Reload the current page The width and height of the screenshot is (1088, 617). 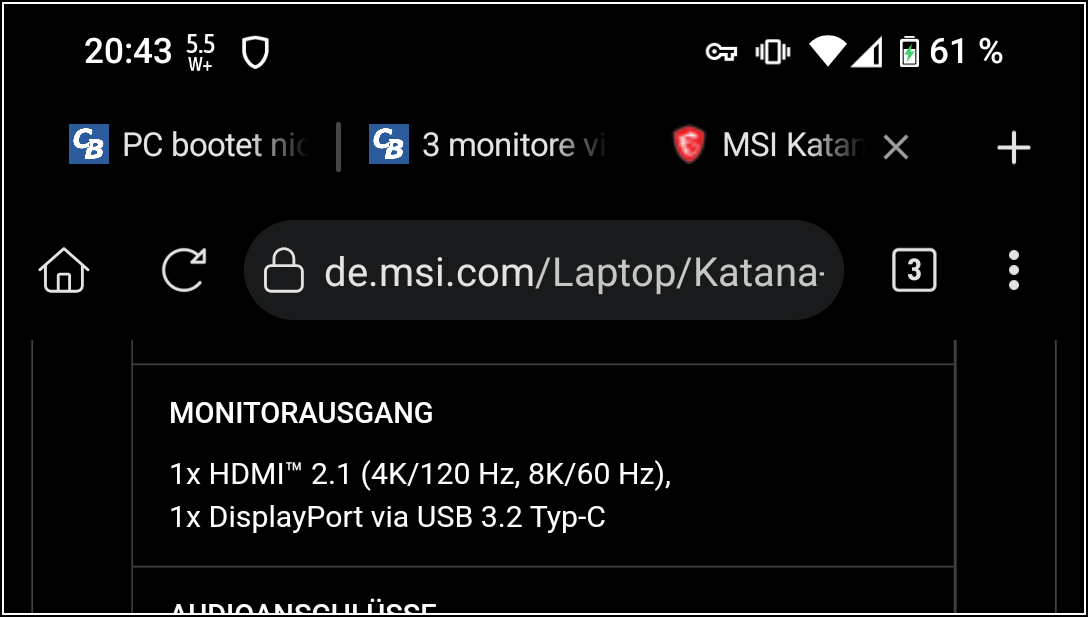[x=184, y=270]
